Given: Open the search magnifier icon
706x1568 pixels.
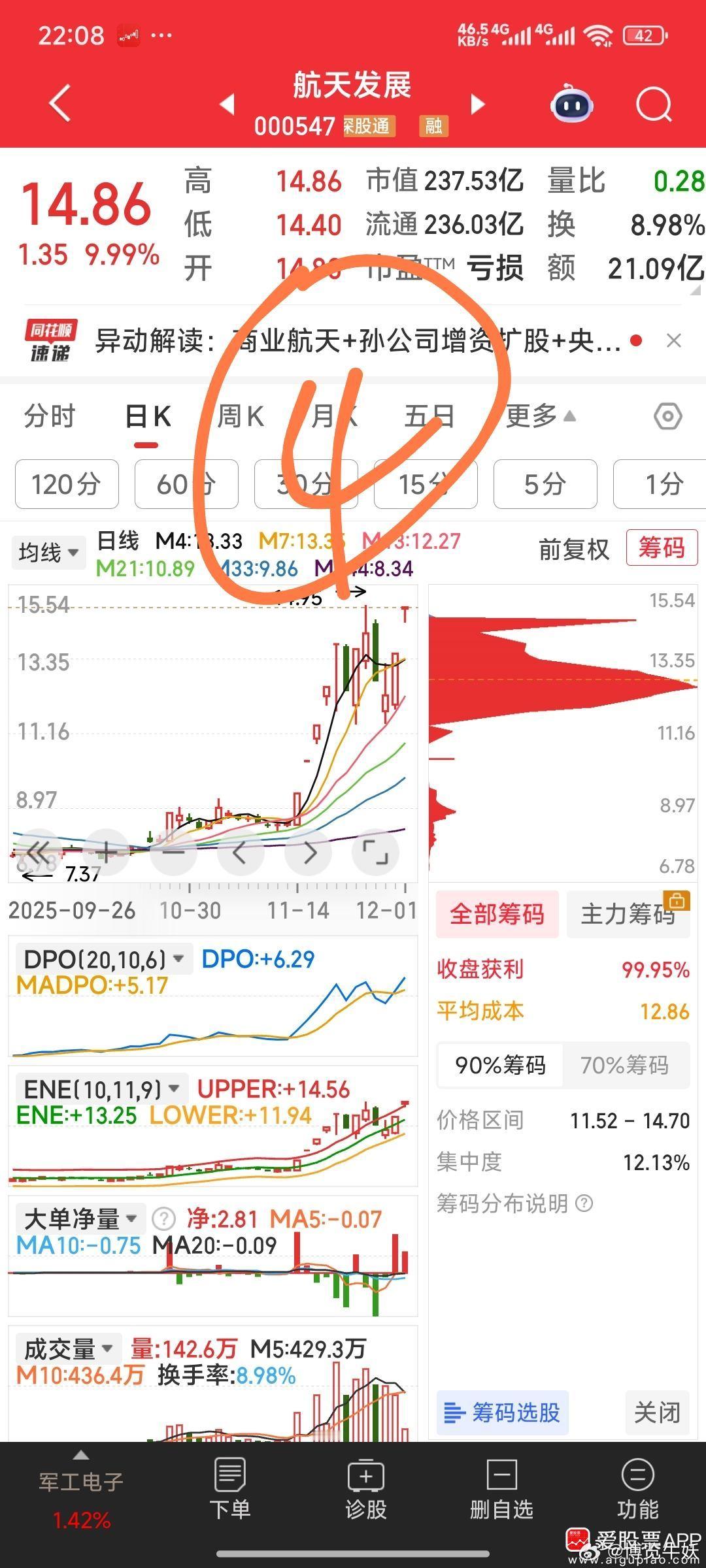Looking at the screenshot, I should tap(654, 104).
